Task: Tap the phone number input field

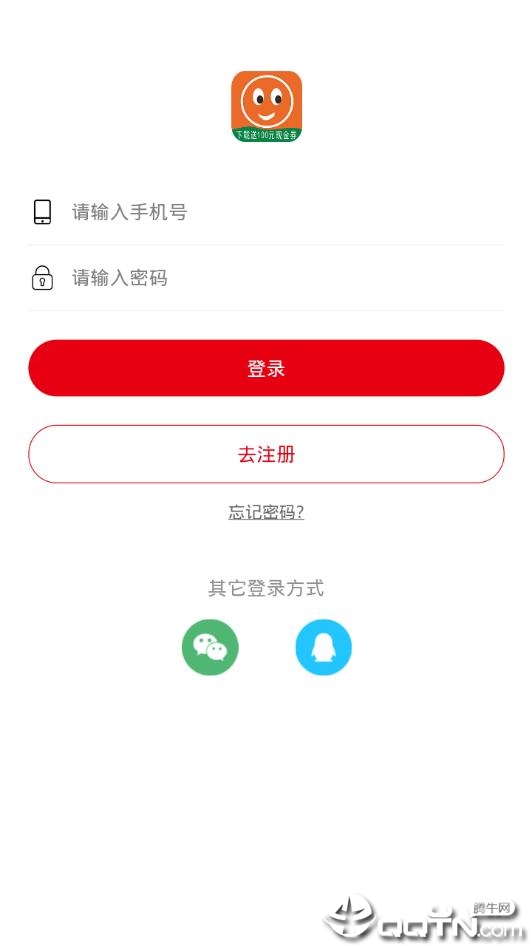Action: (266, 212)
